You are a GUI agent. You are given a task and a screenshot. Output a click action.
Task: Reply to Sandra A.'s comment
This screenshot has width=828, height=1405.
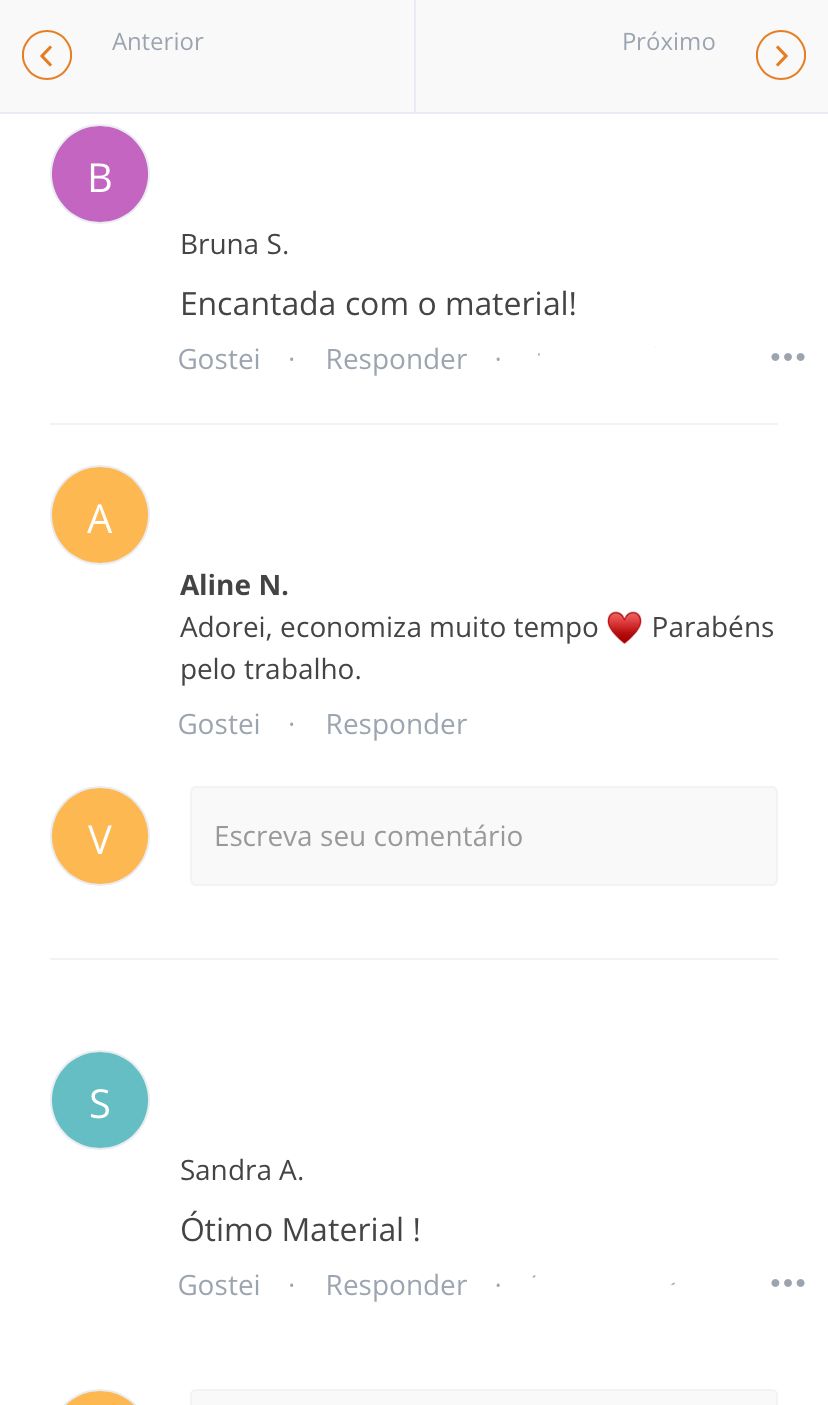(x=396, y=1285)
